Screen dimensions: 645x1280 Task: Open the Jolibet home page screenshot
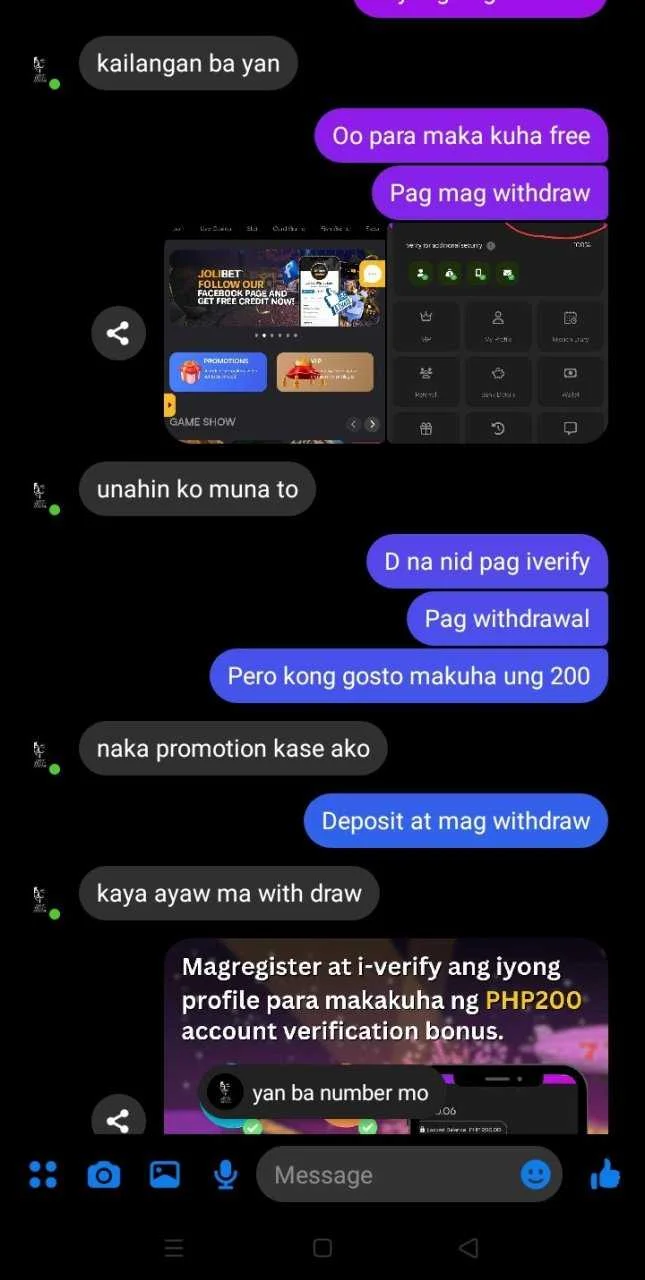click(275, 333)
